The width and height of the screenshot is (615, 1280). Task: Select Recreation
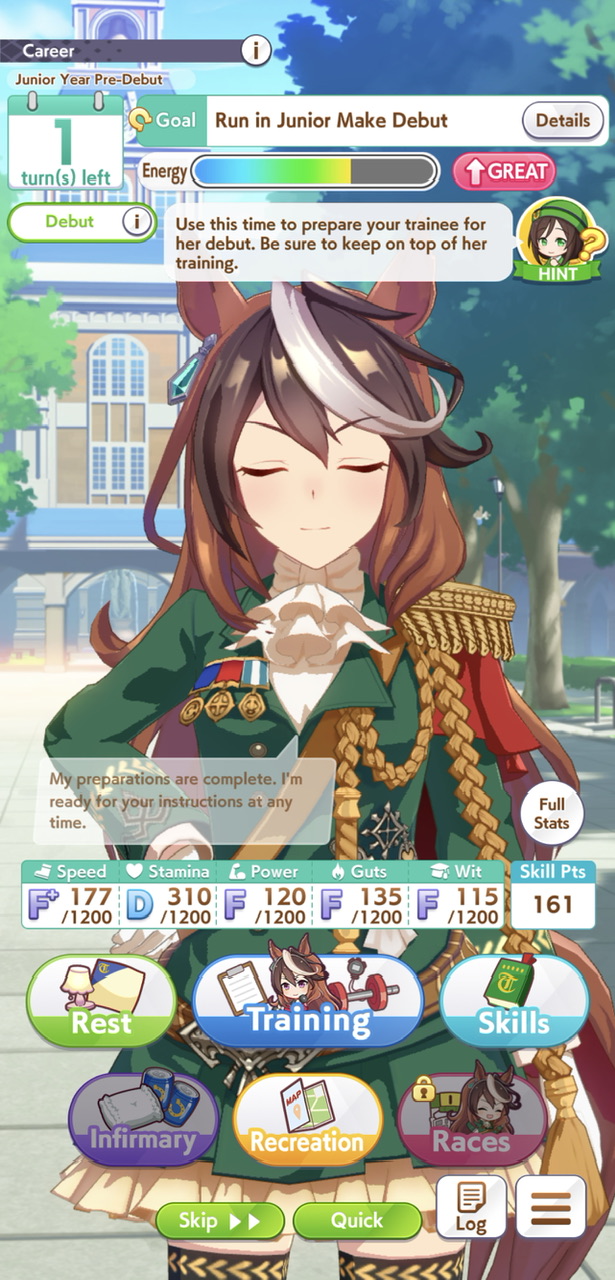click(x=308, y=1119)
